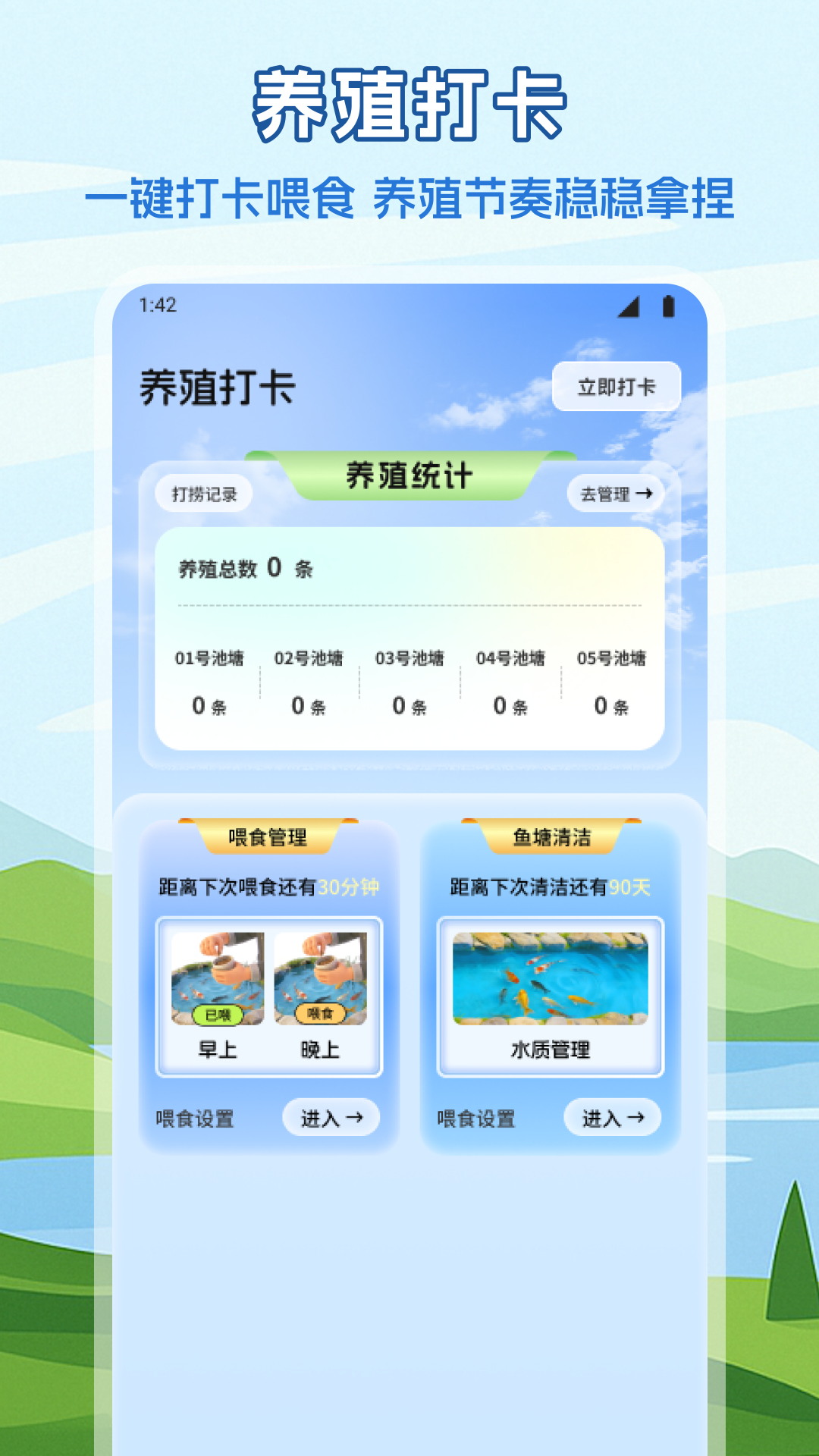This screenshot has height=1456, width=819.
Task: Check the battery icon in status bar
Action: coord(667,306)
